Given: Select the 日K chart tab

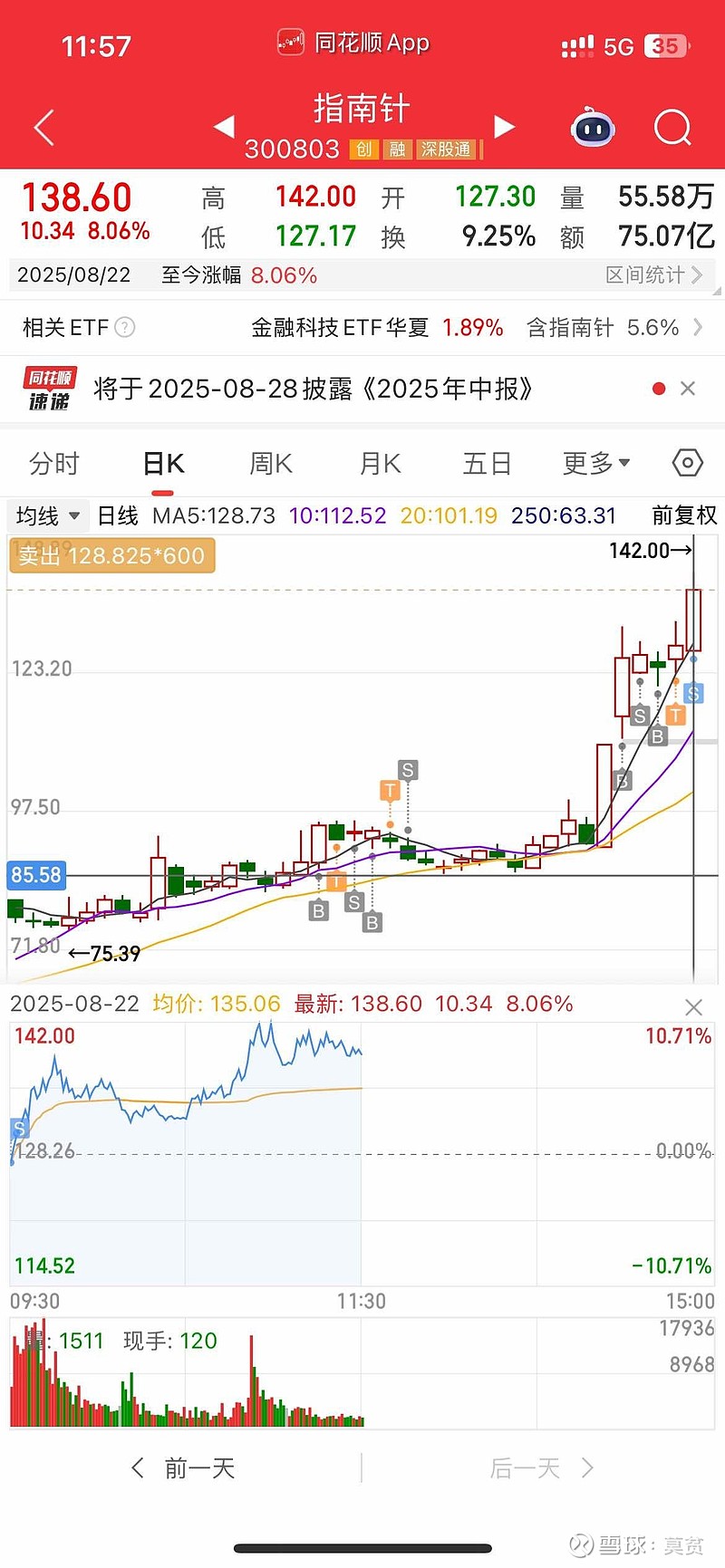Looking at the screenshot, I should pos(163,464).
